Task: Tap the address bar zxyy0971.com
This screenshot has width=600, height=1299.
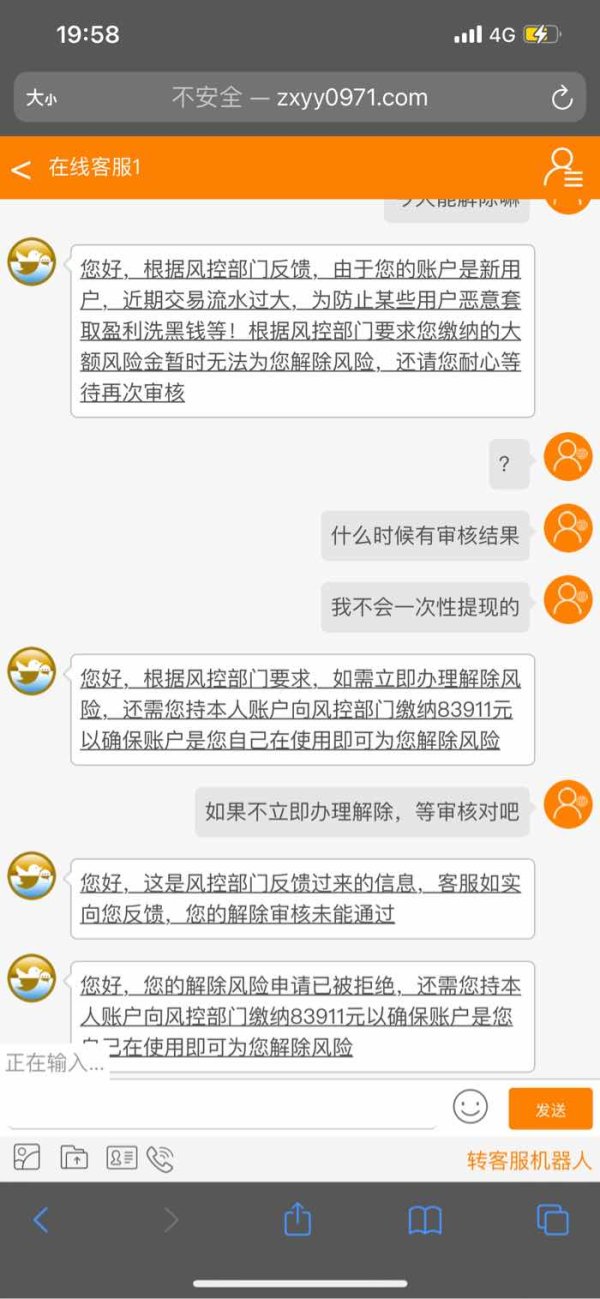Action: (300, 97)
